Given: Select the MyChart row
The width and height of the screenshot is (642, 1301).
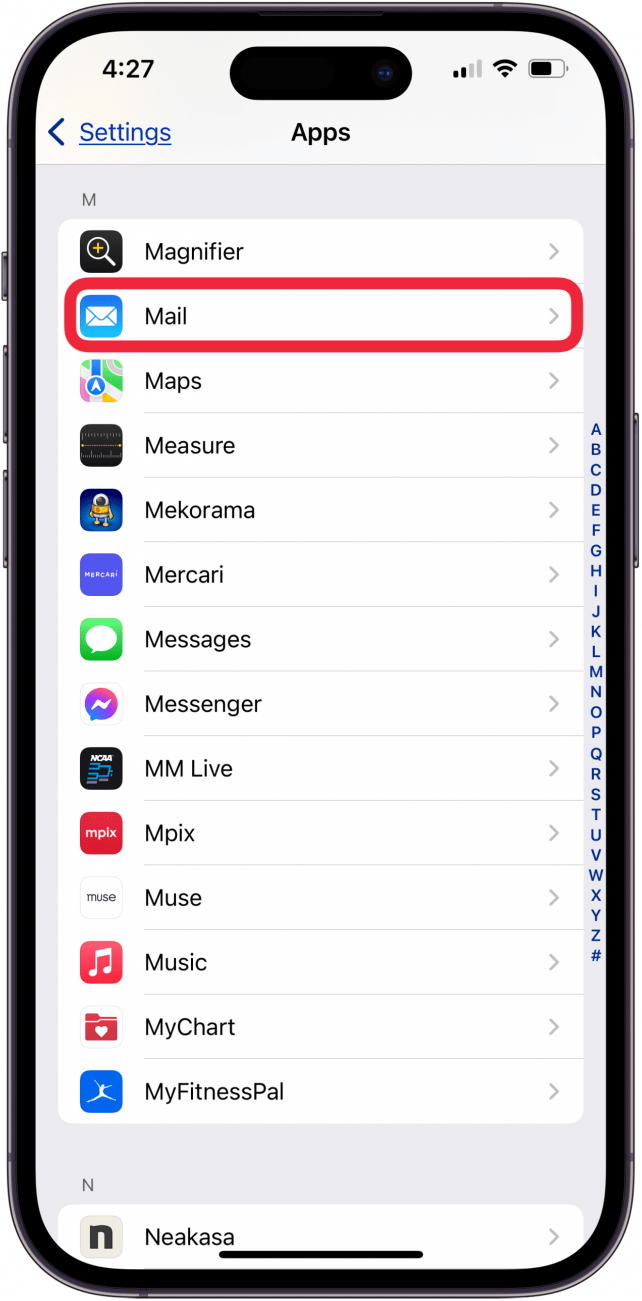Looking at the screenshot, I should pyautogui.click(x=320, y=1027).
